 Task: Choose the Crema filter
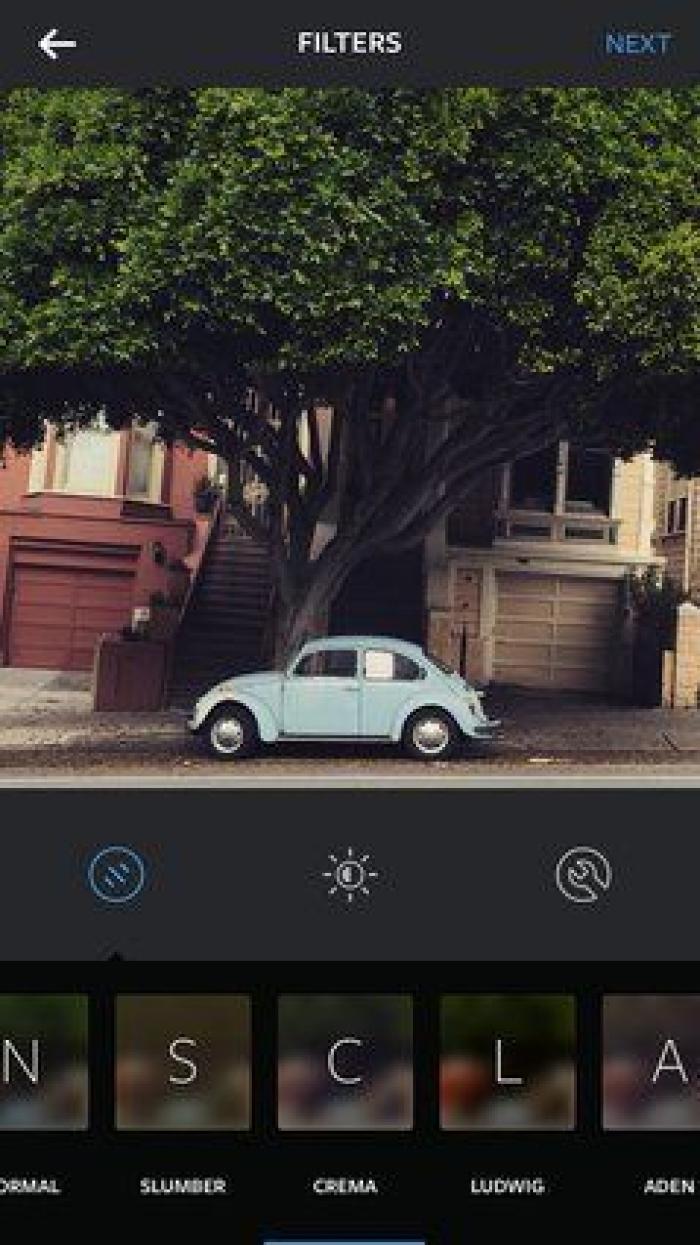pos(345,1062)
